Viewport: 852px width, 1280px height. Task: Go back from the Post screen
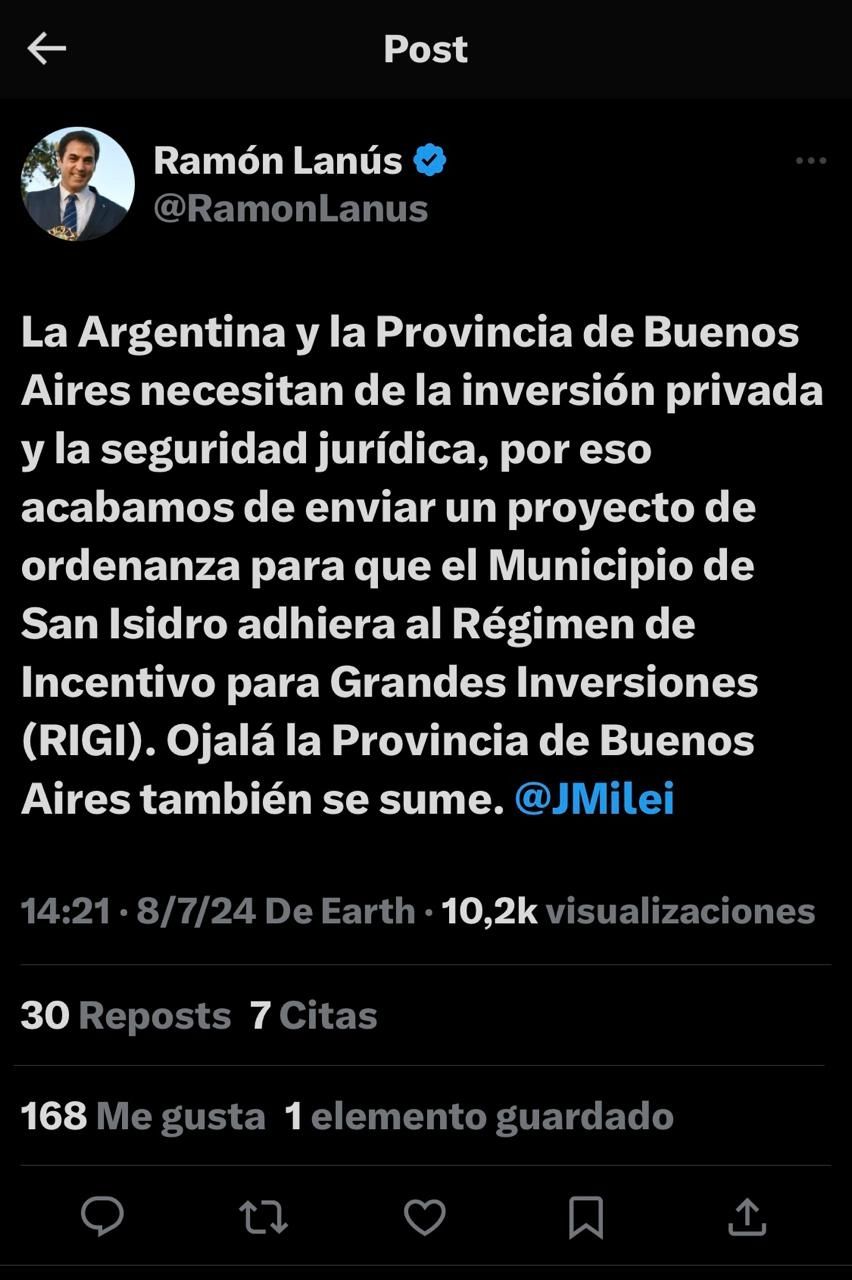[46, 48]
